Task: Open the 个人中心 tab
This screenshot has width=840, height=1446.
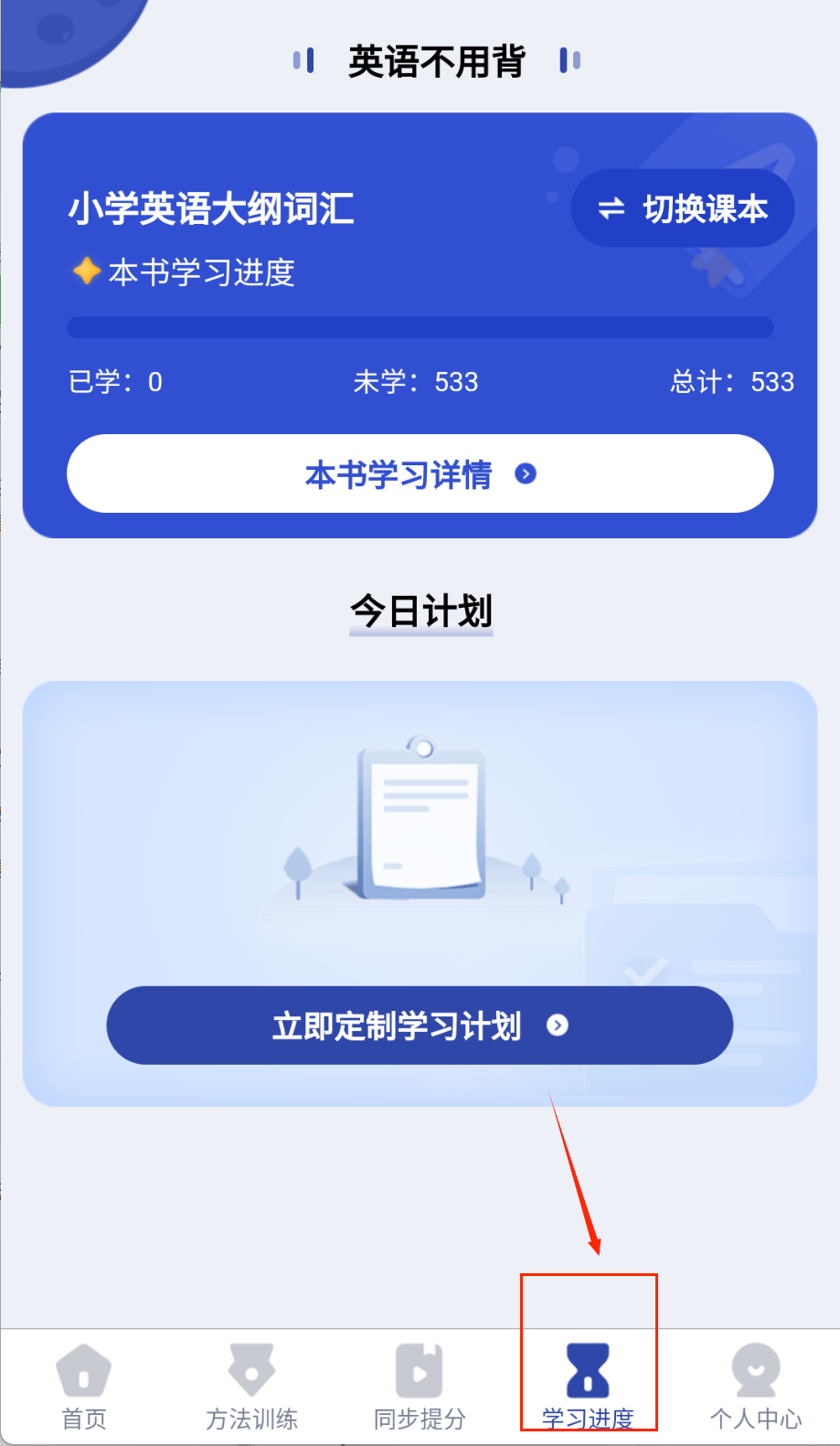Action: (755, 1386)
